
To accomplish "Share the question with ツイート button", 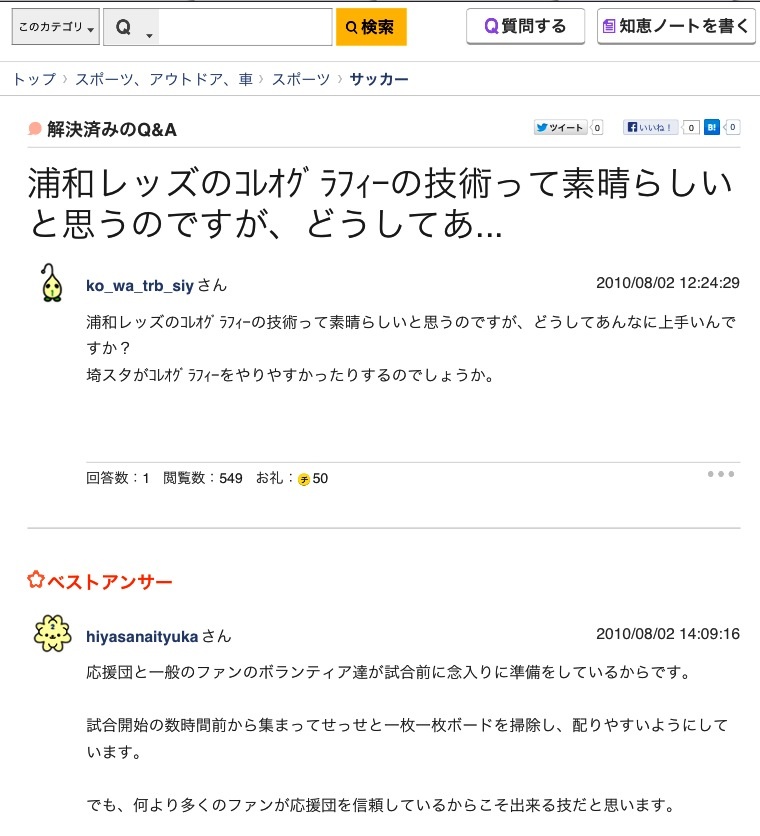I will tap(560, 128).
